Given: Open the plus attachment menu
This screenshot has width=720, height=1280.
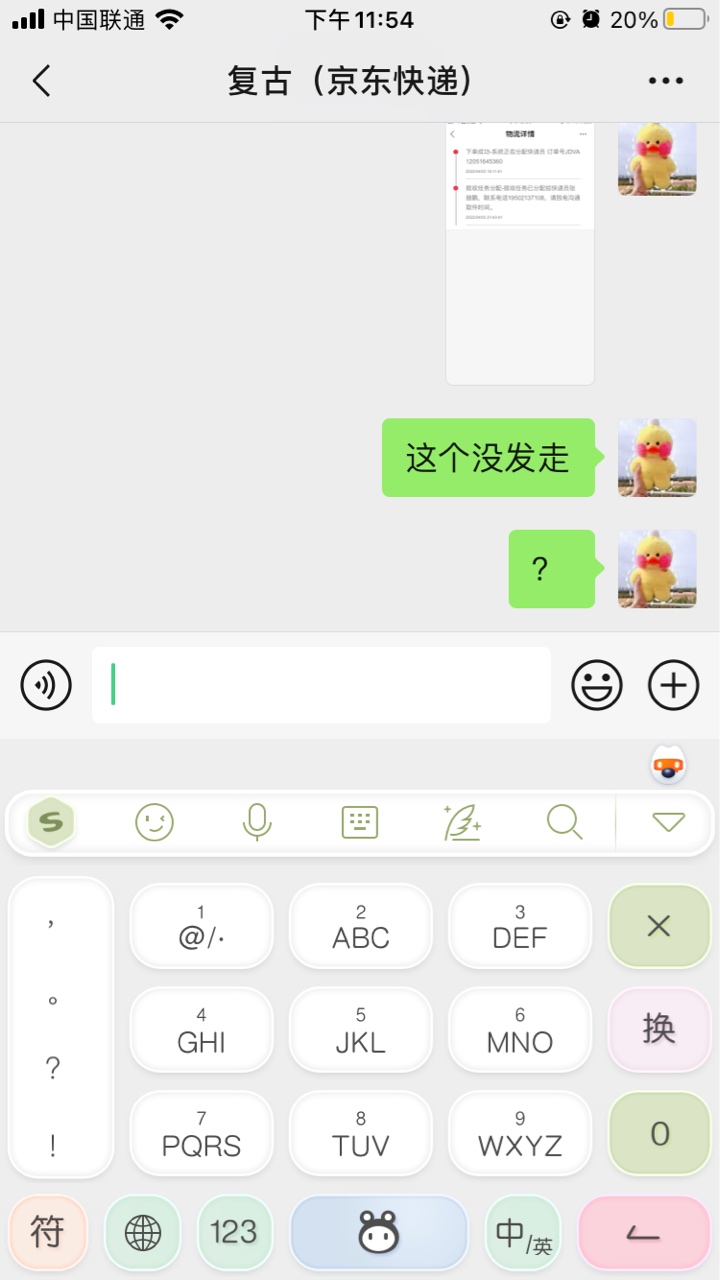Looking at the screenshot, I should (x=673, y=685).
